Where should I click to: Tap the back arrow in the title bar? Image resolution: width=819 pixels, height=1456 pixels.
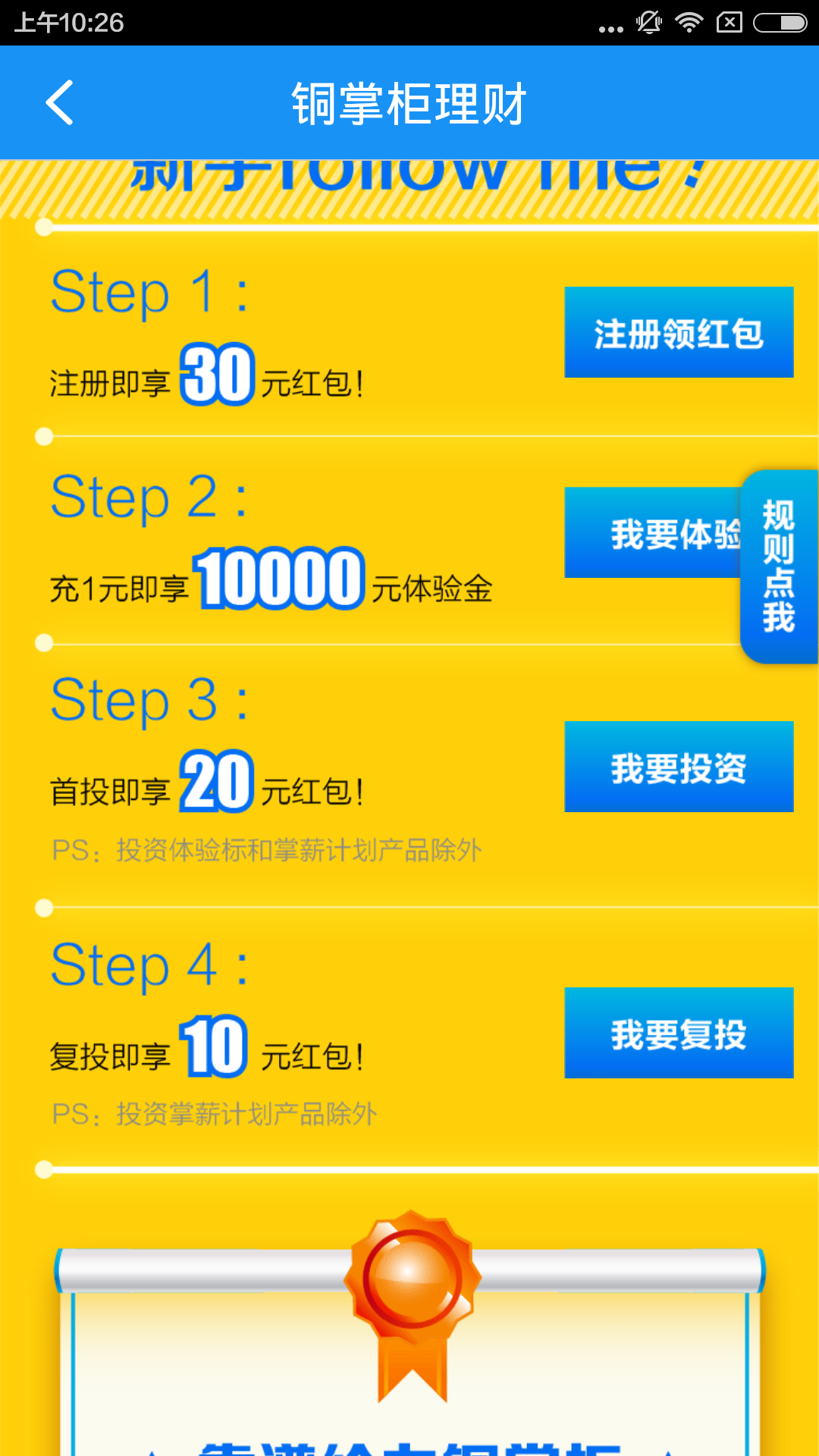tap(59, 102)
